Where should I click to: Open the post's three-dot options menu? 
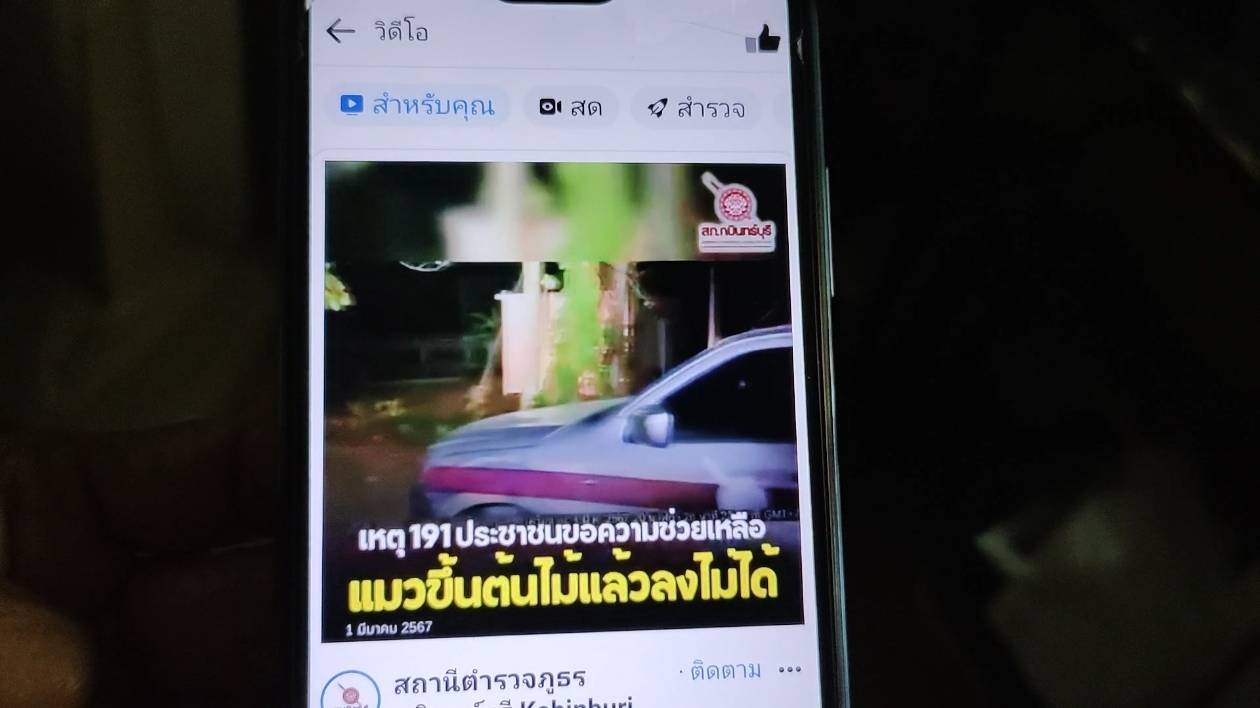coord(790,670)
